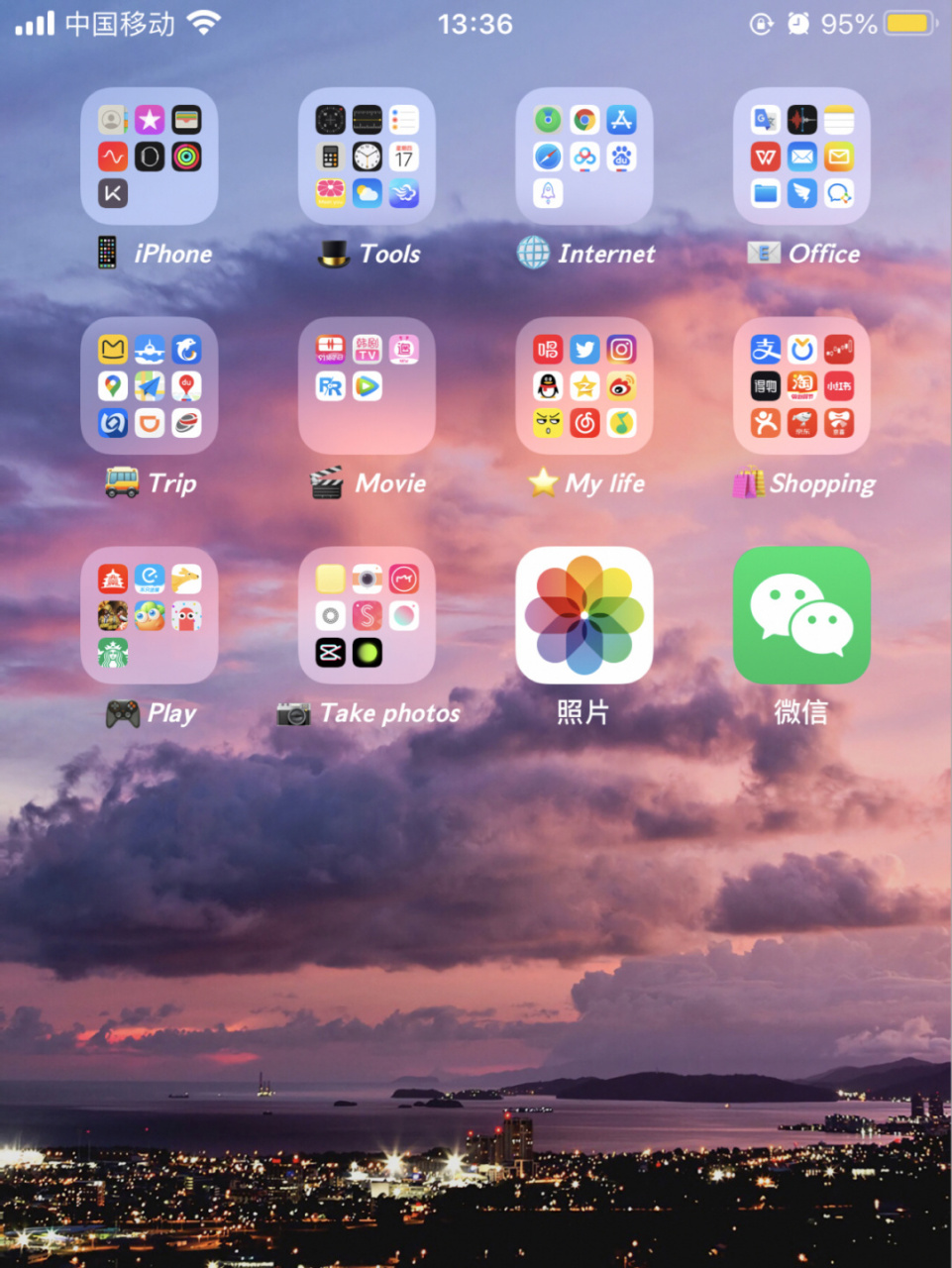Screen dimensions: 952x1268
Task: Open the Calculator in the Tools folder
Action: pyautogui.click(x=330, y=157)
